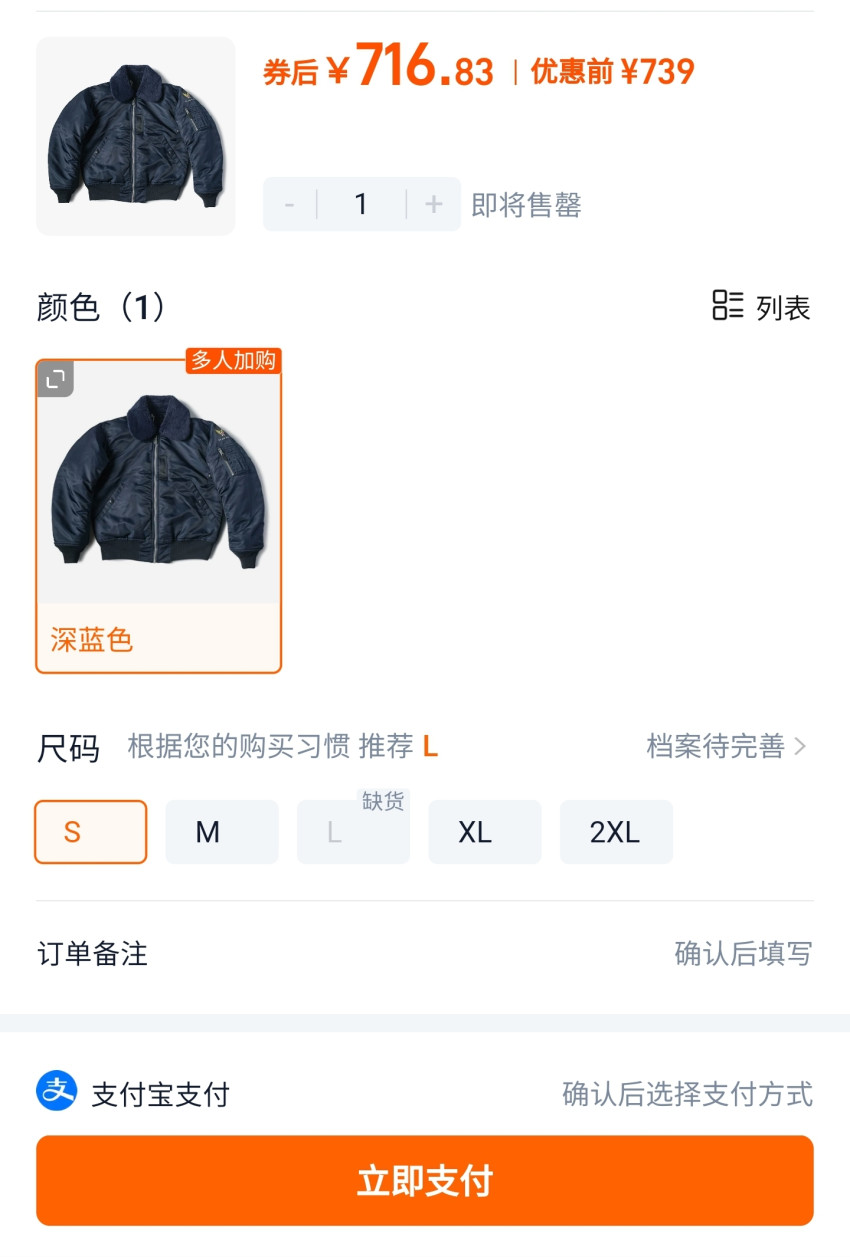This screenshot has width=850, height=1257.
Task: Choose size M
Action: coord(221,832)
